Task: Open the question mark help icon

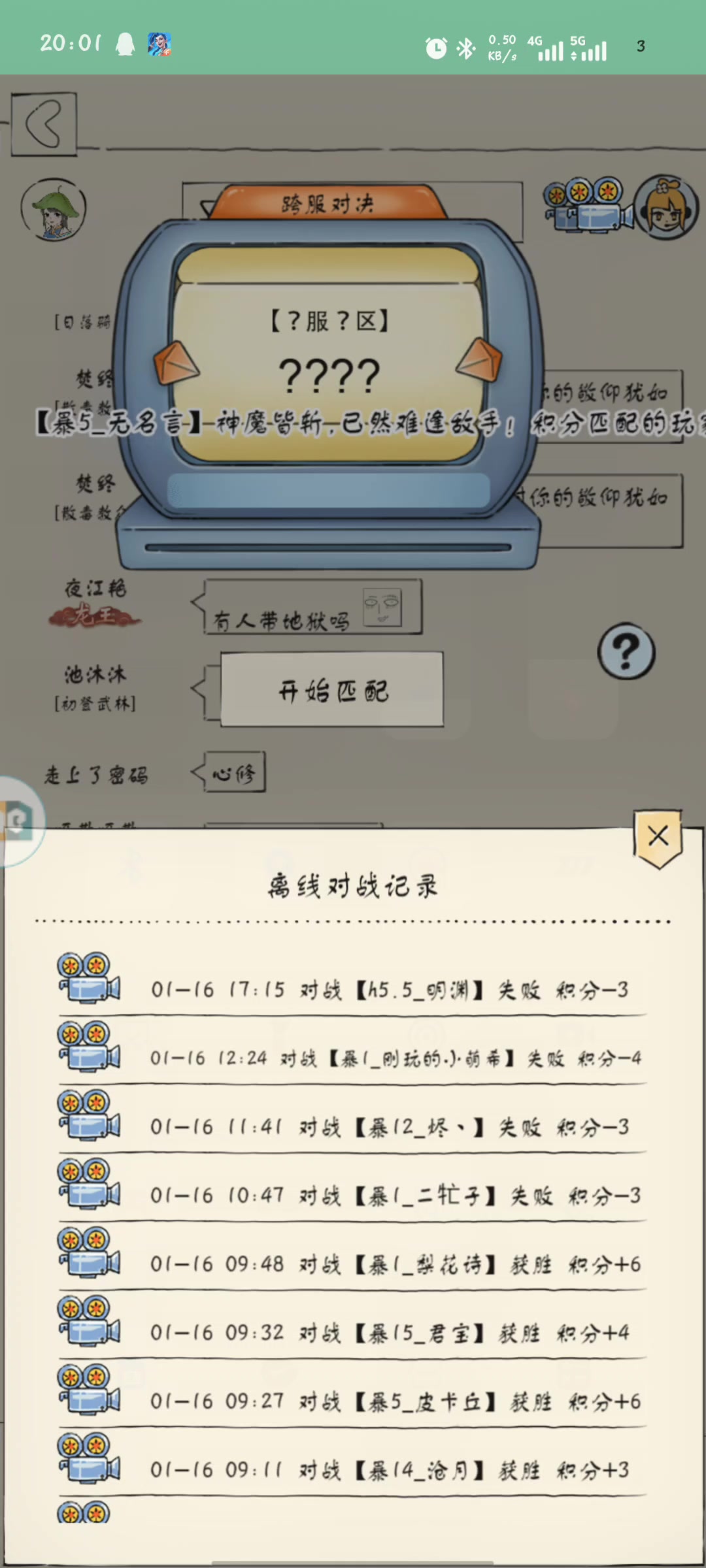Action: click(626, 651)
